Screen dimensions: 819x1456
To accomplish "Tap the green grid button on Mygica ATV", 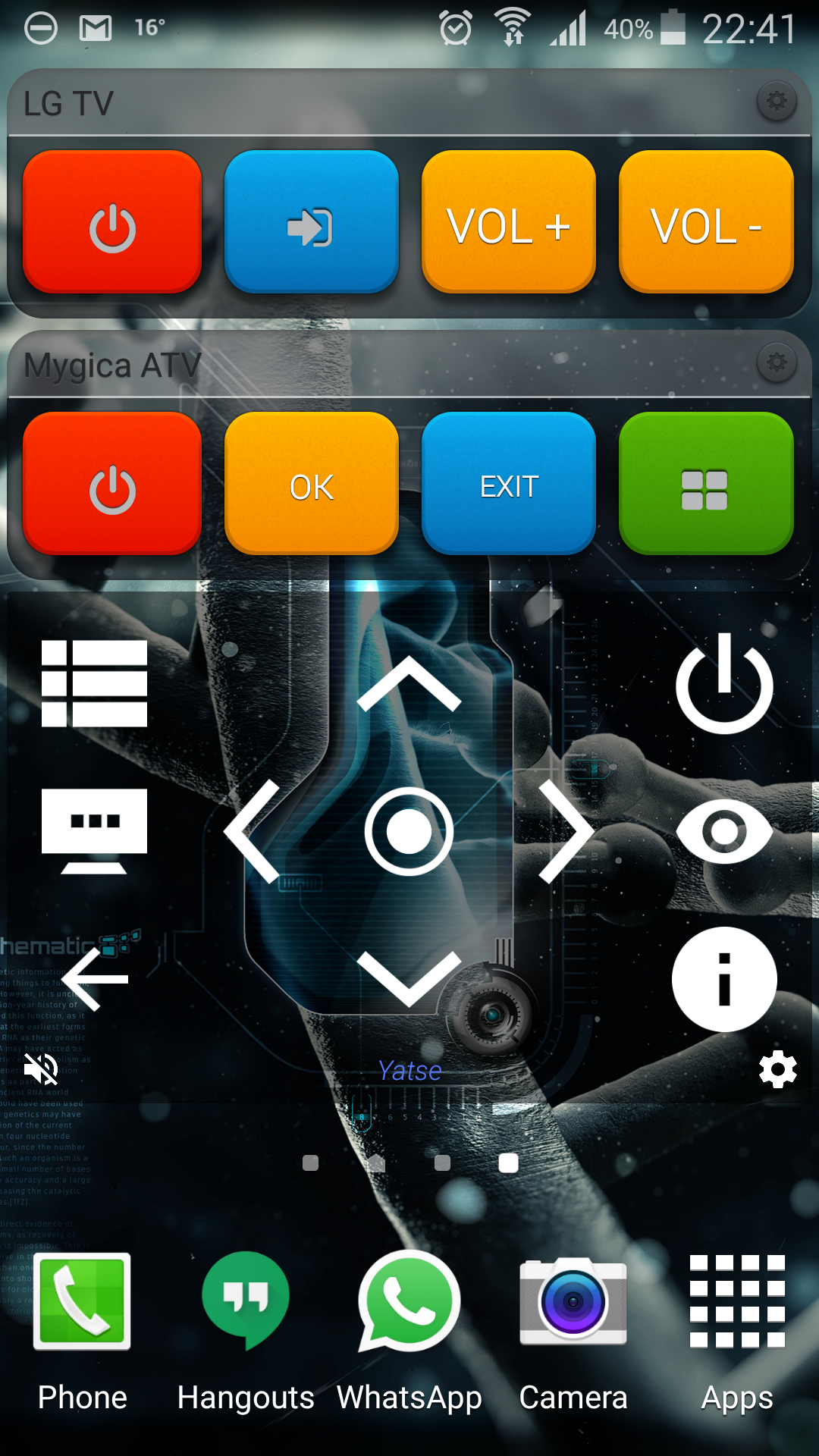I will tap(706, 484).
